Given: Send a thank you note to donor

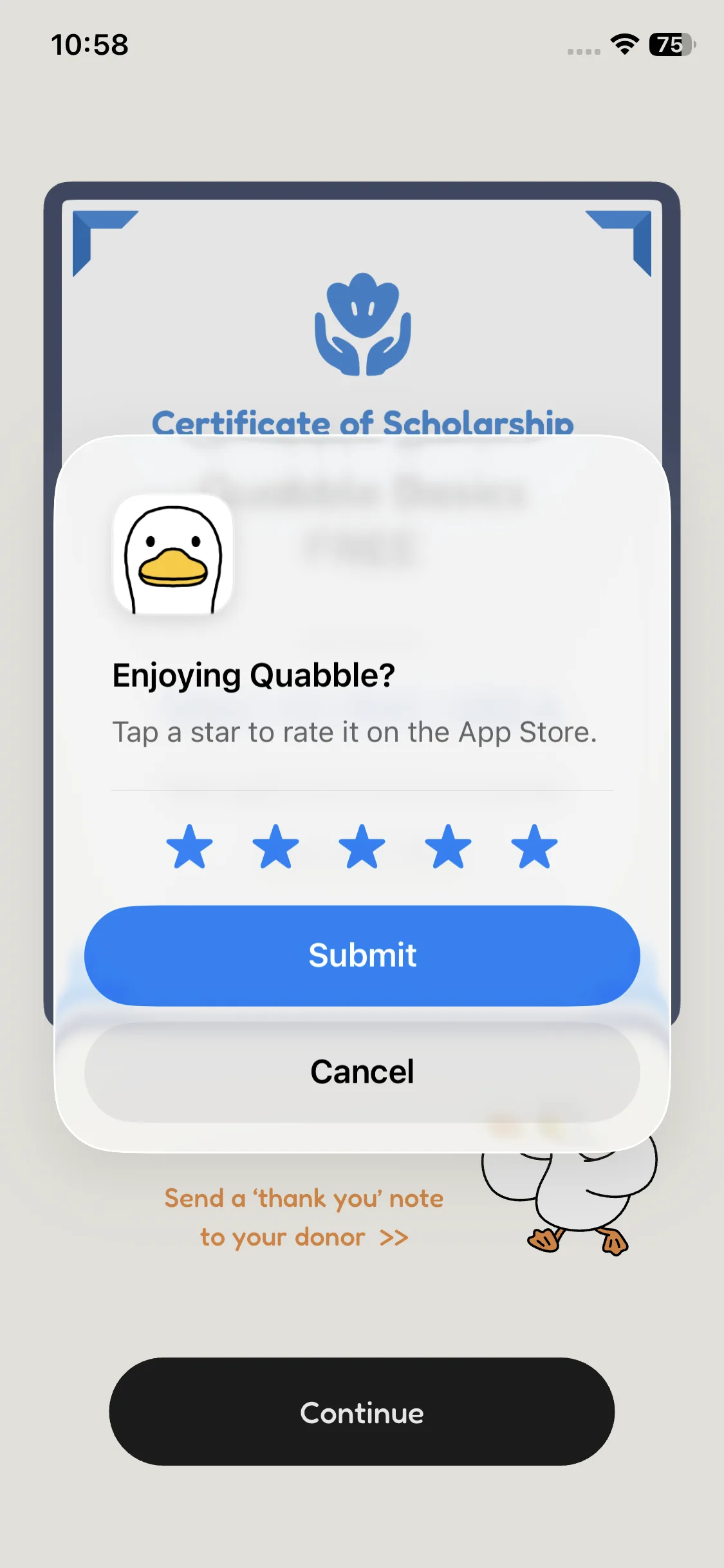Looking at the screenshot, I should coord(304,1218).
